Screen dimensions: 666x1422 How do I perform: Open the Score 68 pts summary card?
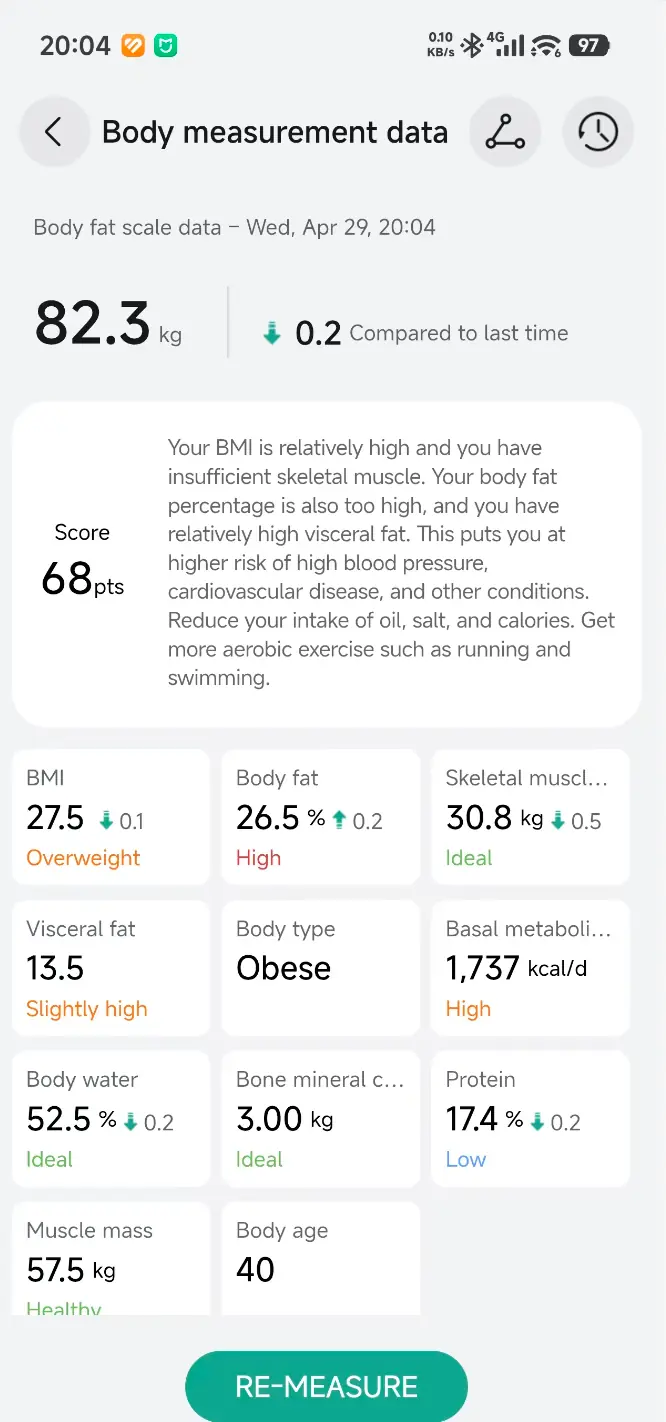point(326,564)
